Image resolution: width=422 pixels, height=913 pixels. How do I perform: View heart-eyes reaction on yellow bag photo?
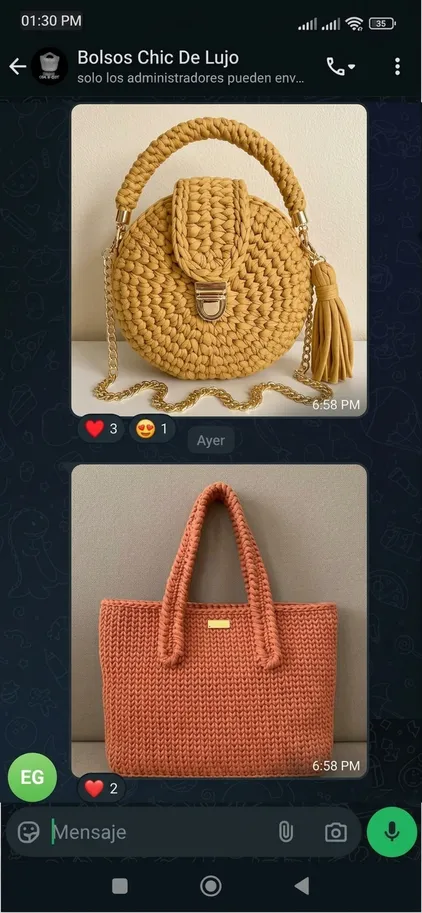[151, 430]
